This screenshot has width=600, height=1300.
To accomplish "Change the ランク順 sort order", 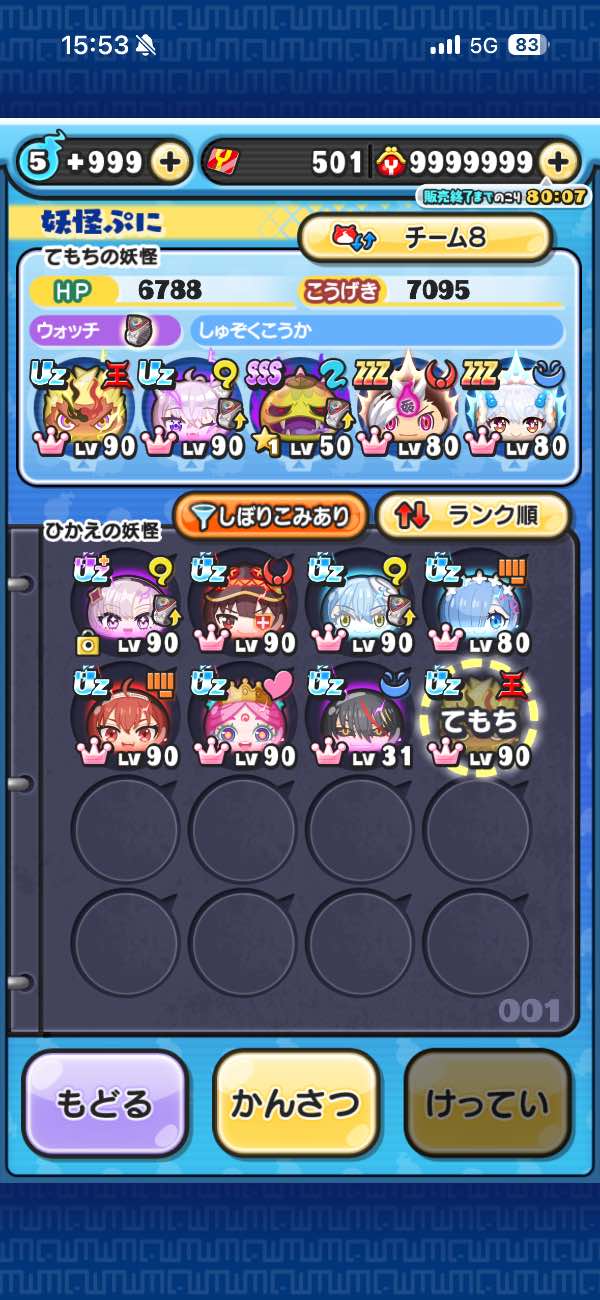I will 472,516.
